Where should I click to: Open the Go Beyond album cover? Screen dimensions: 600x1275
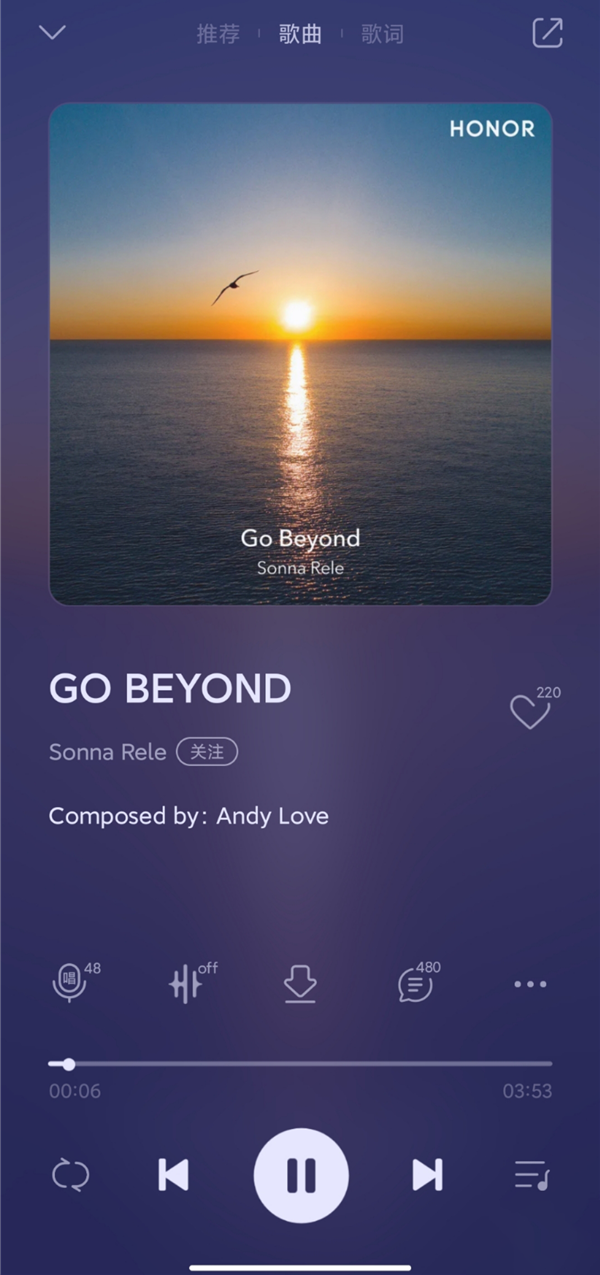(x=300, y=354)
